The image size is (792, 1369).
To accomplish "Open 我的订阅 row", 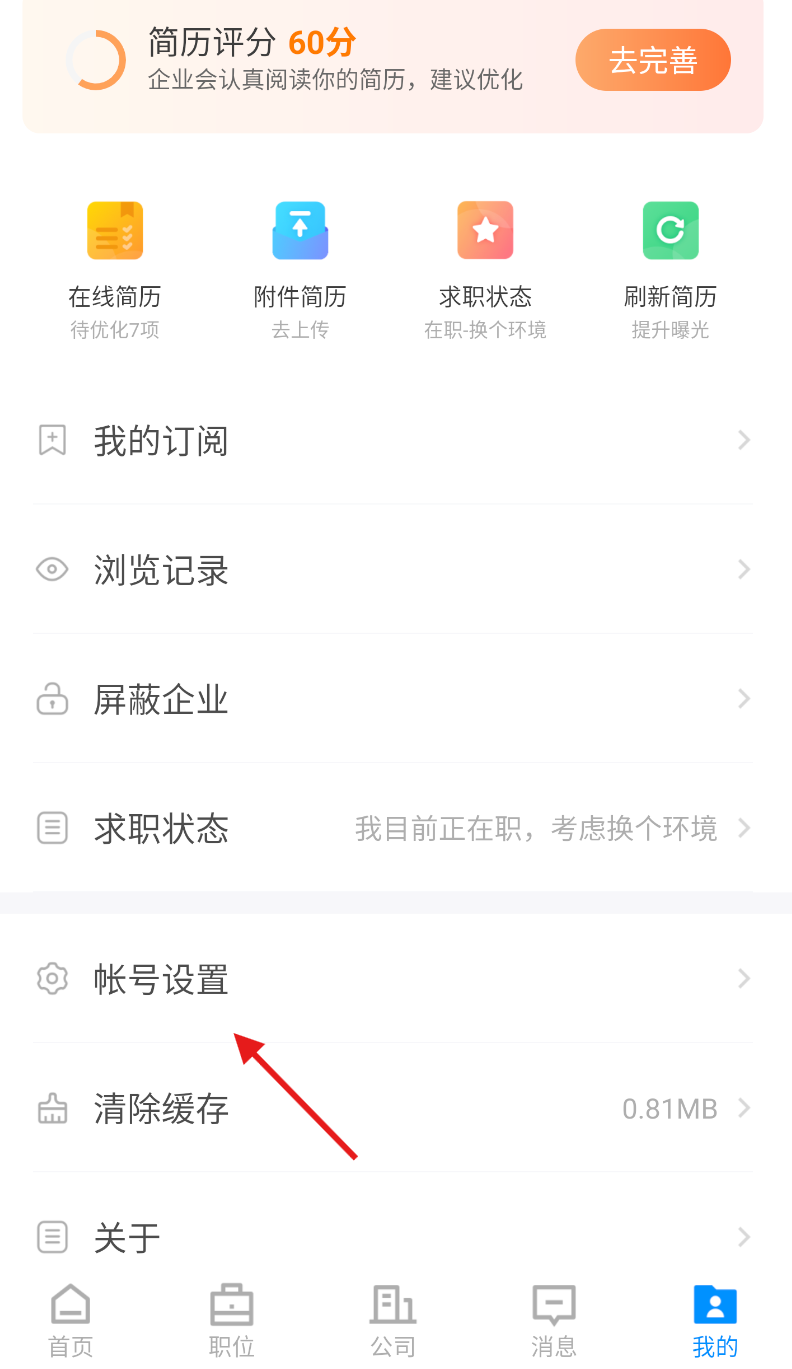I will [396, 440].
